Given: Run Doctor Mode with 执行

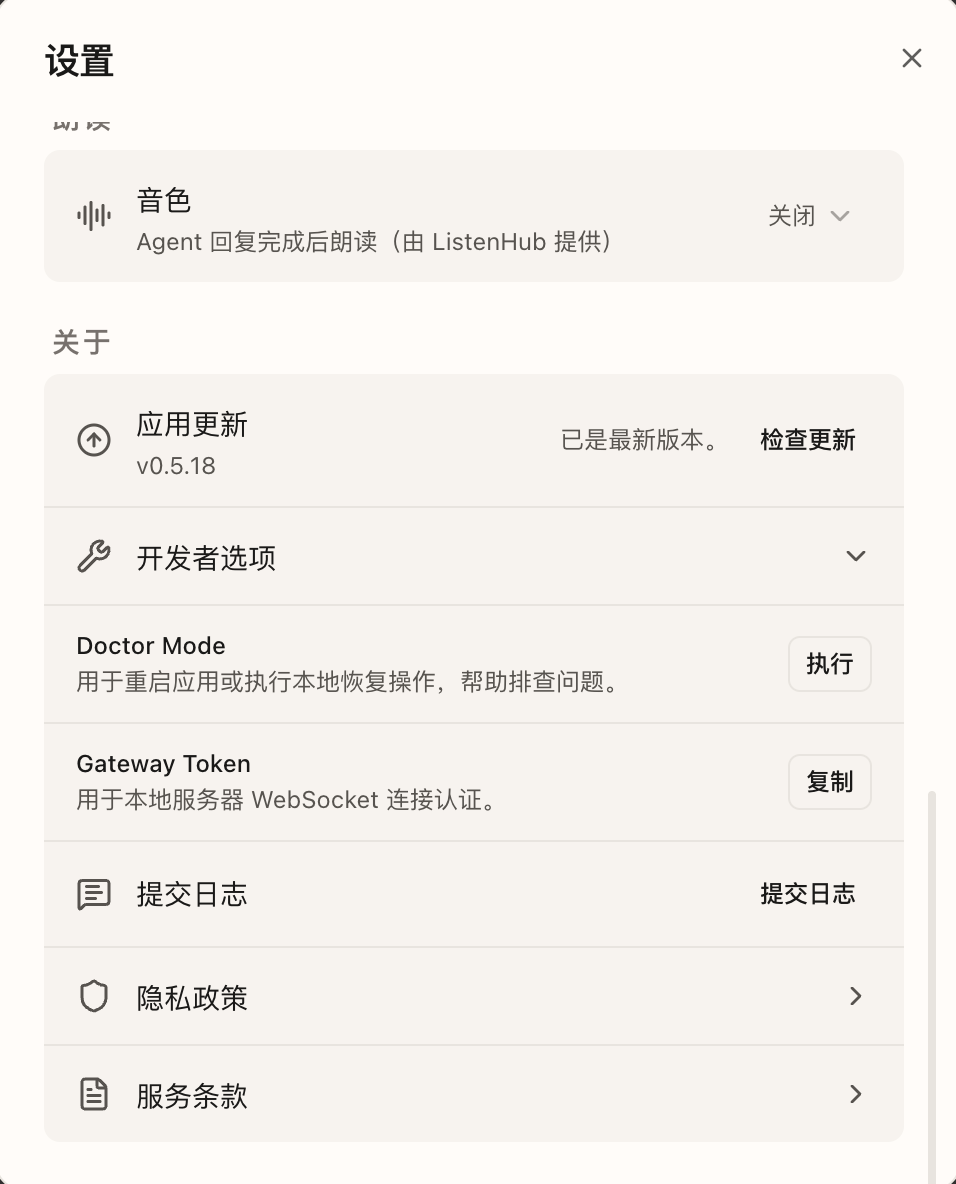Looking at the screenshot, I should (x=829, y=664).
